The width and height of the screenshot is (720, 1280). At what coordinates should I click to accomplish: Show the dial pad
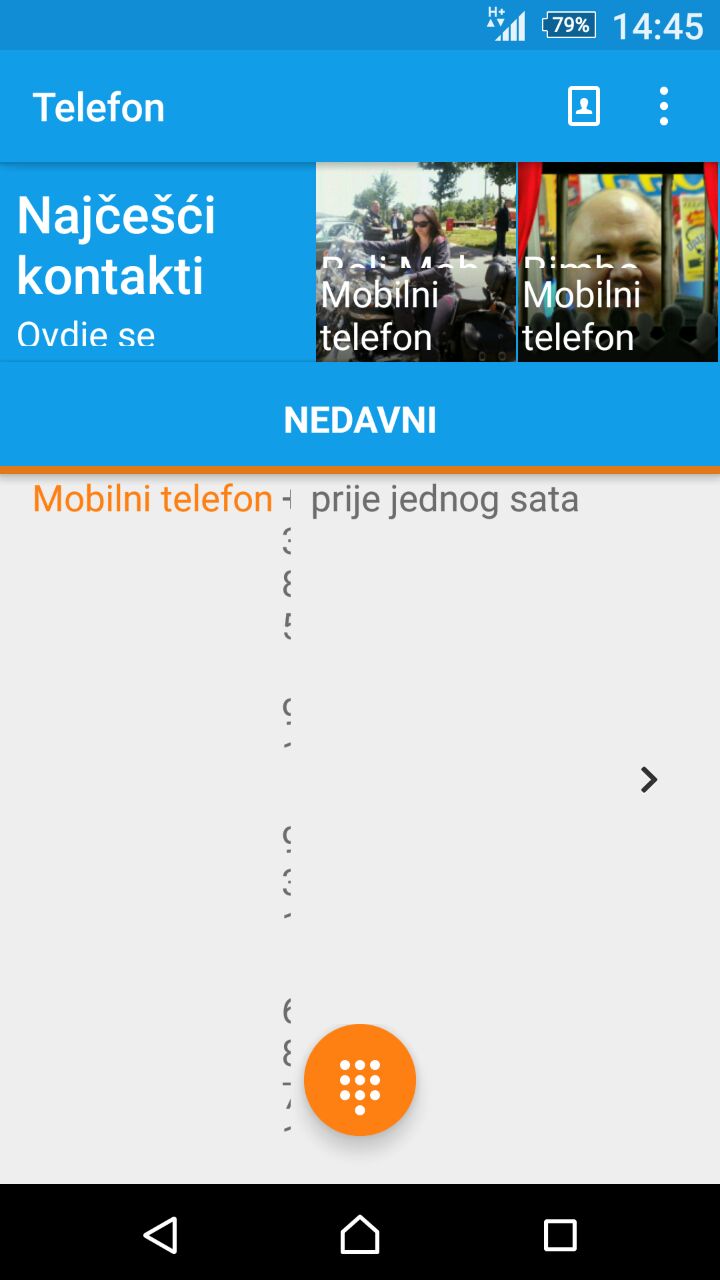click(x=360, y=1080)
